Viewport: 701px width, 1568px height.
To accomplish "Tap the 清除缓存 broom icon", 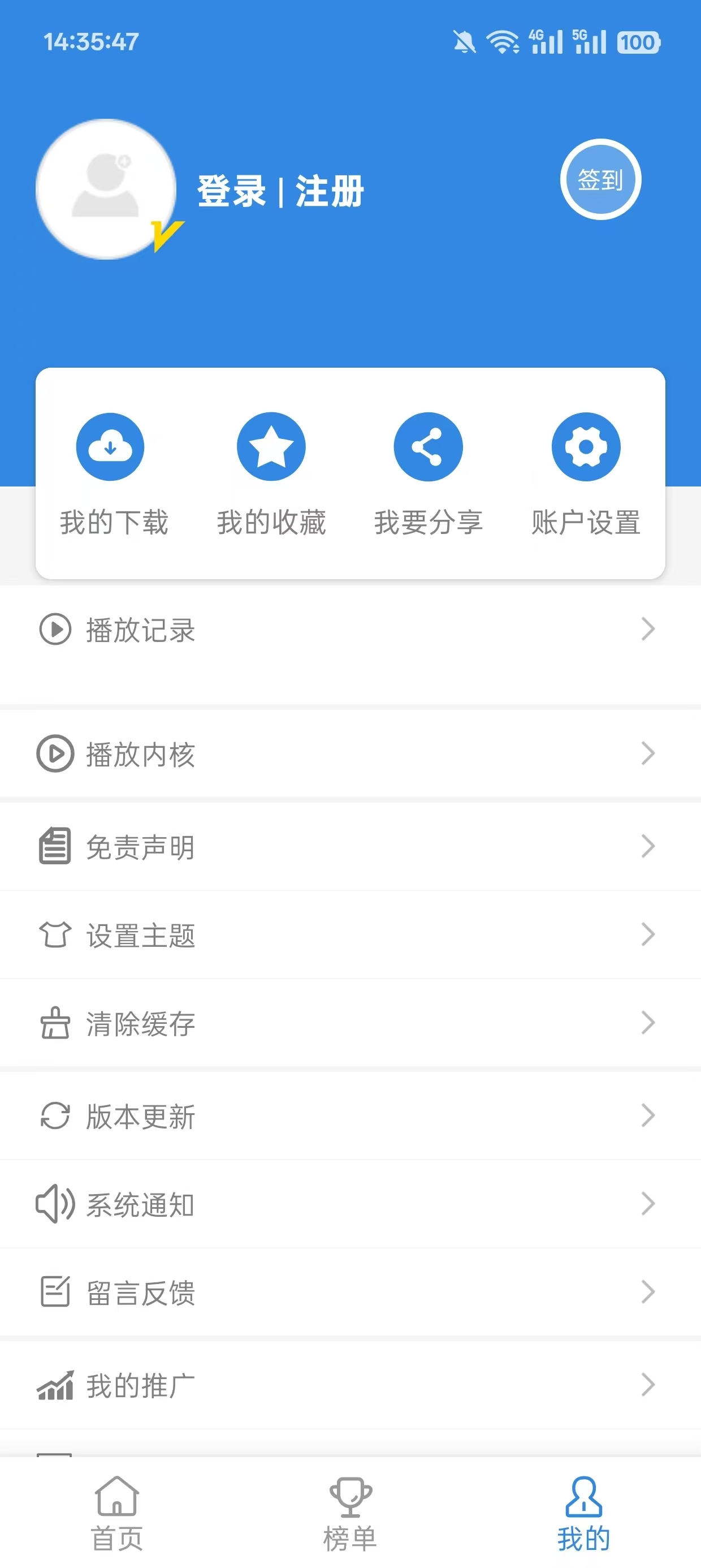I will point(55,1024).
